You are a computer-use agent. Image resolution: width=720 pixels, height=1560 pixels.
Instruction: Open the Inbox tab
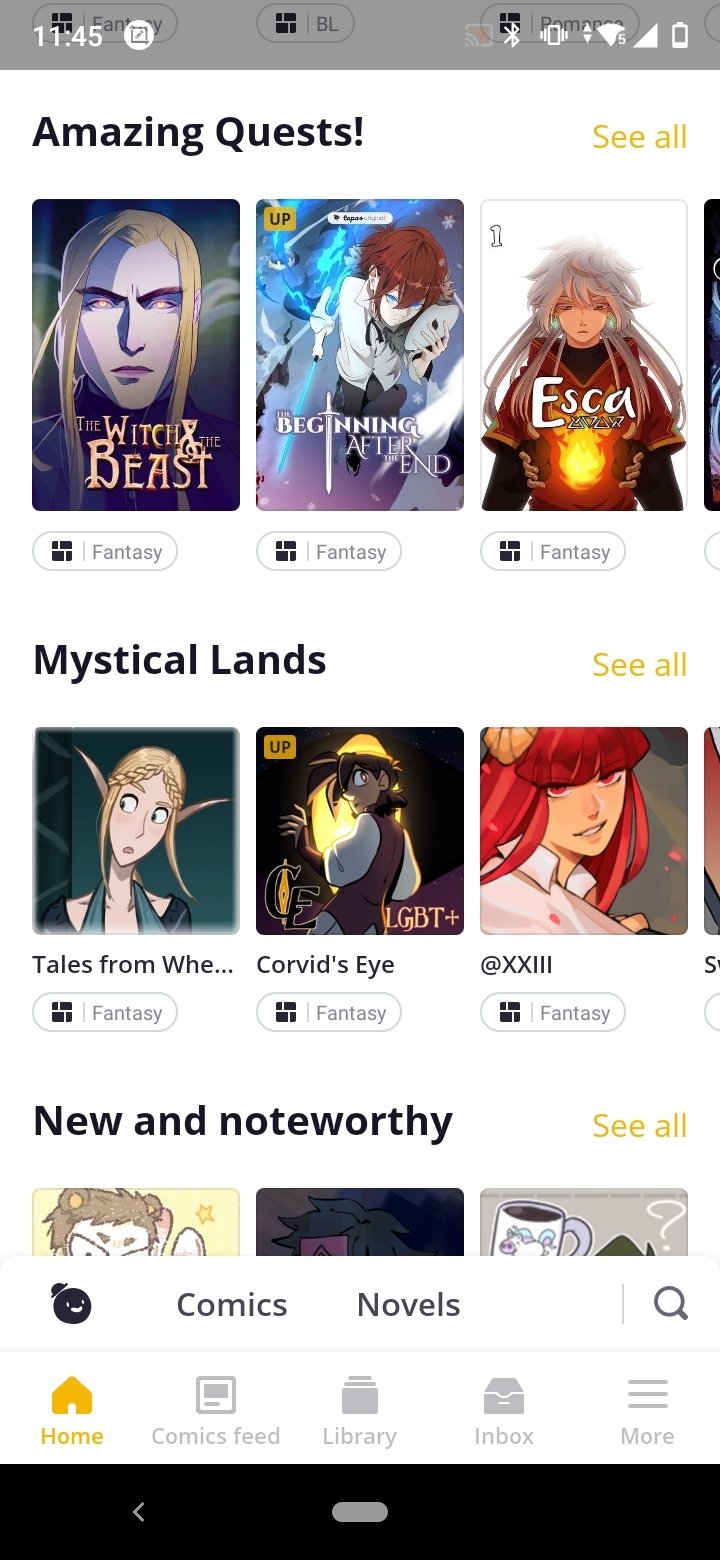tap(504, 1412)
